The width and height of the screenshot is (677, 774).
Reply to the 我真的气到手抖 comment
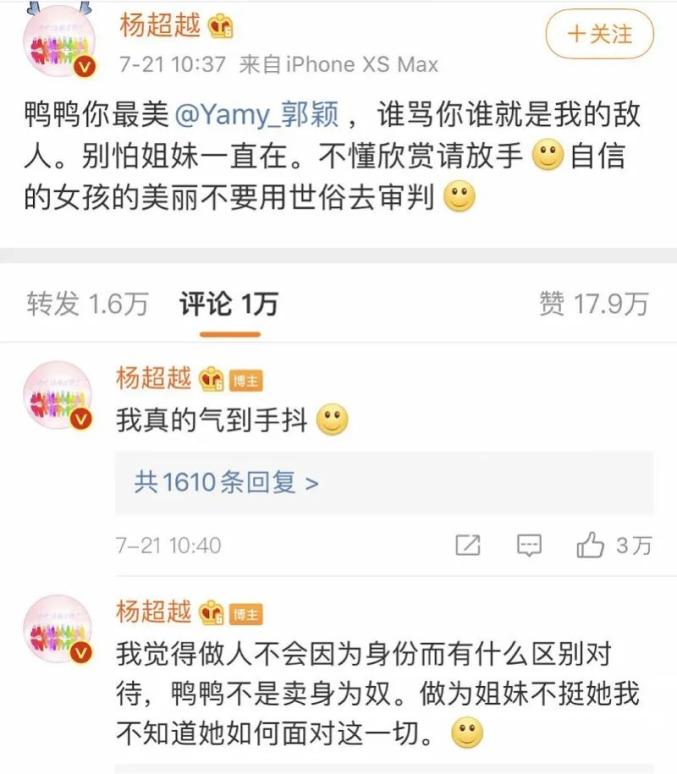click(529, 546)
